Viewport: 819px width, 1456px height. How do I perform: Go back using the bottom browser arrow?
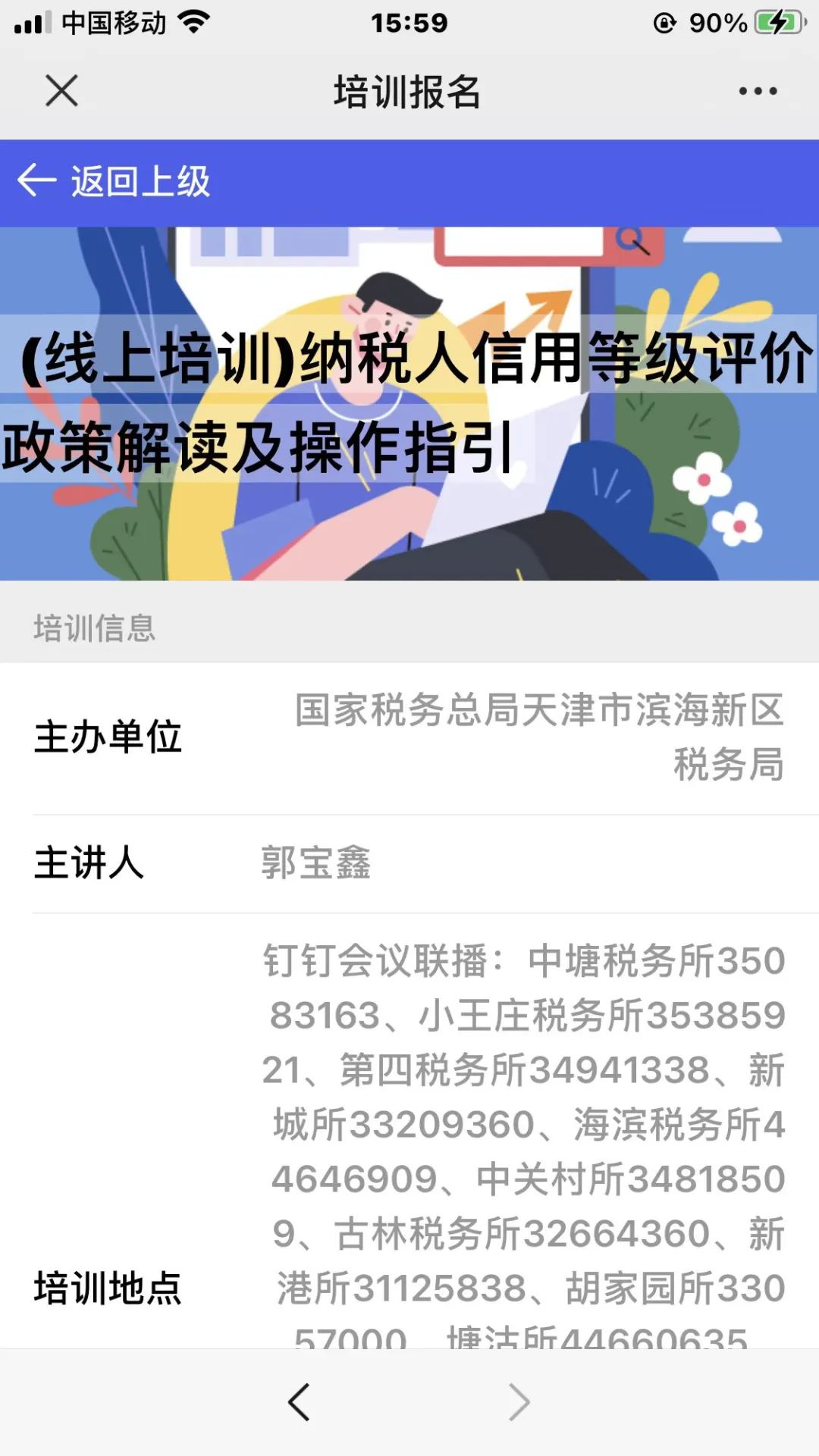[x=299, y=1401]
